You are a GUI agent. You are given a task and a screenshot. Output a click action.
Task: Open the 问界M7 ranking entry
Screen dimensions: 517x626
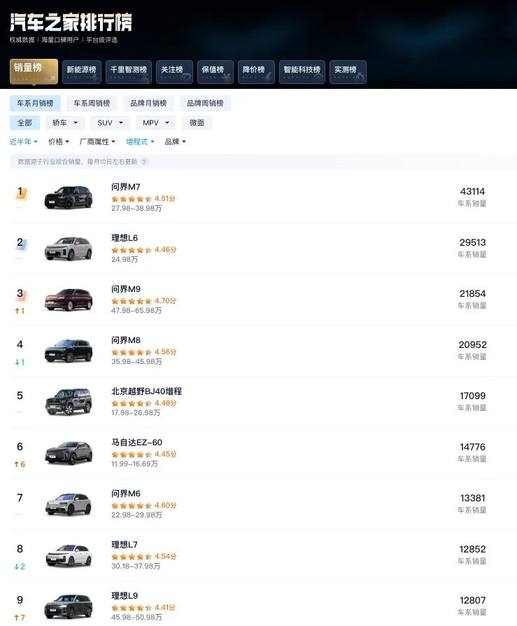tap(263, 197)
